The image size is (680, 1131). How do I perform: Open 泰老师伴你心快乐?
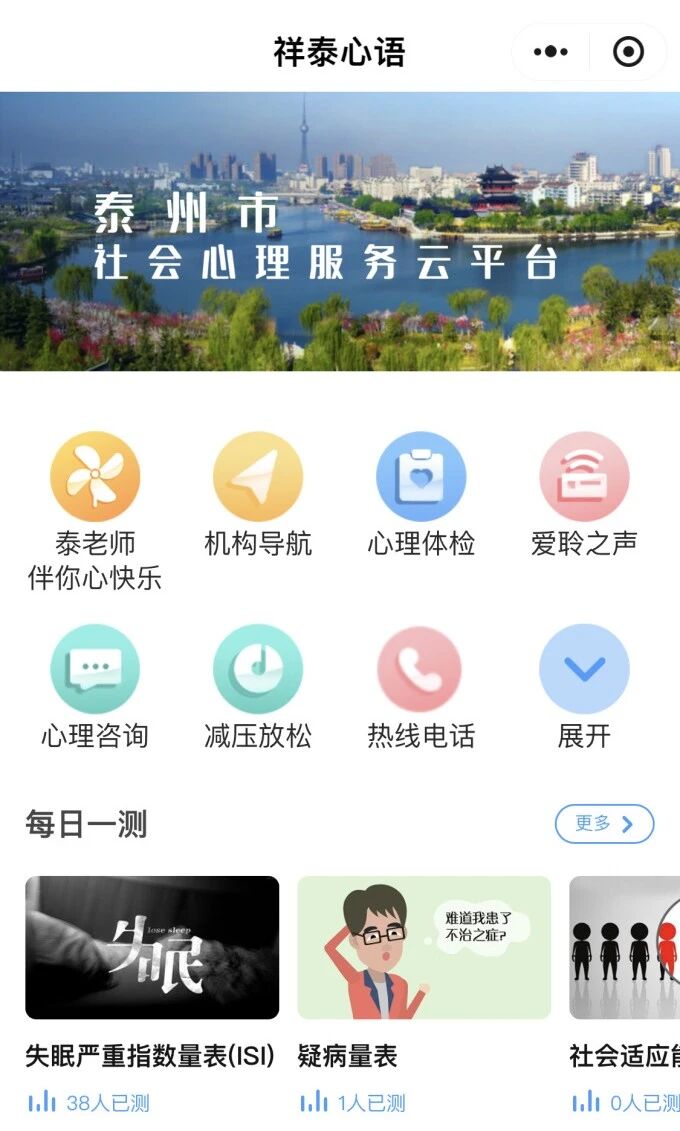coord(95,477)
